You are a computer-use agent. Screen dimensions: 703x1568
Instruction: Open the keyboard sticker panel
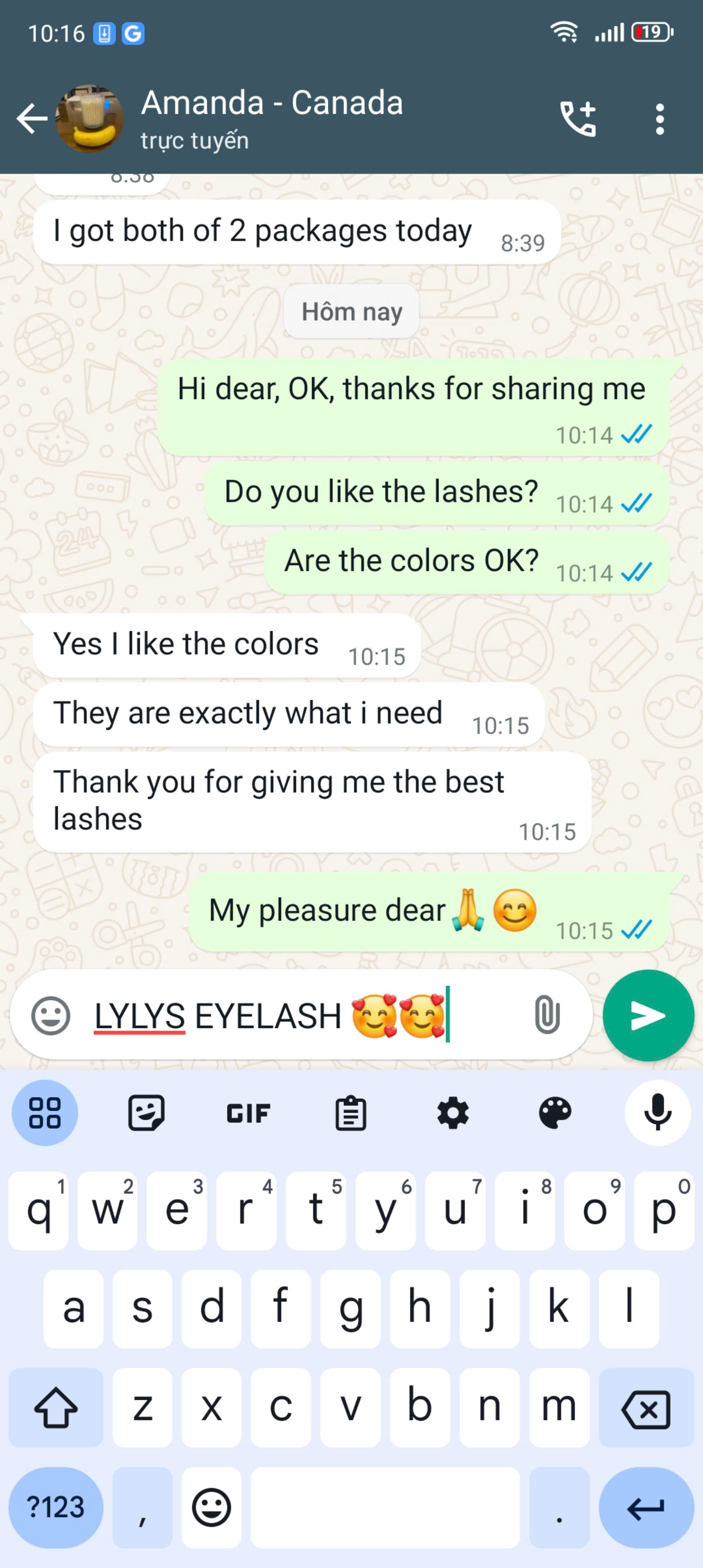click(x=146, y=1113)
